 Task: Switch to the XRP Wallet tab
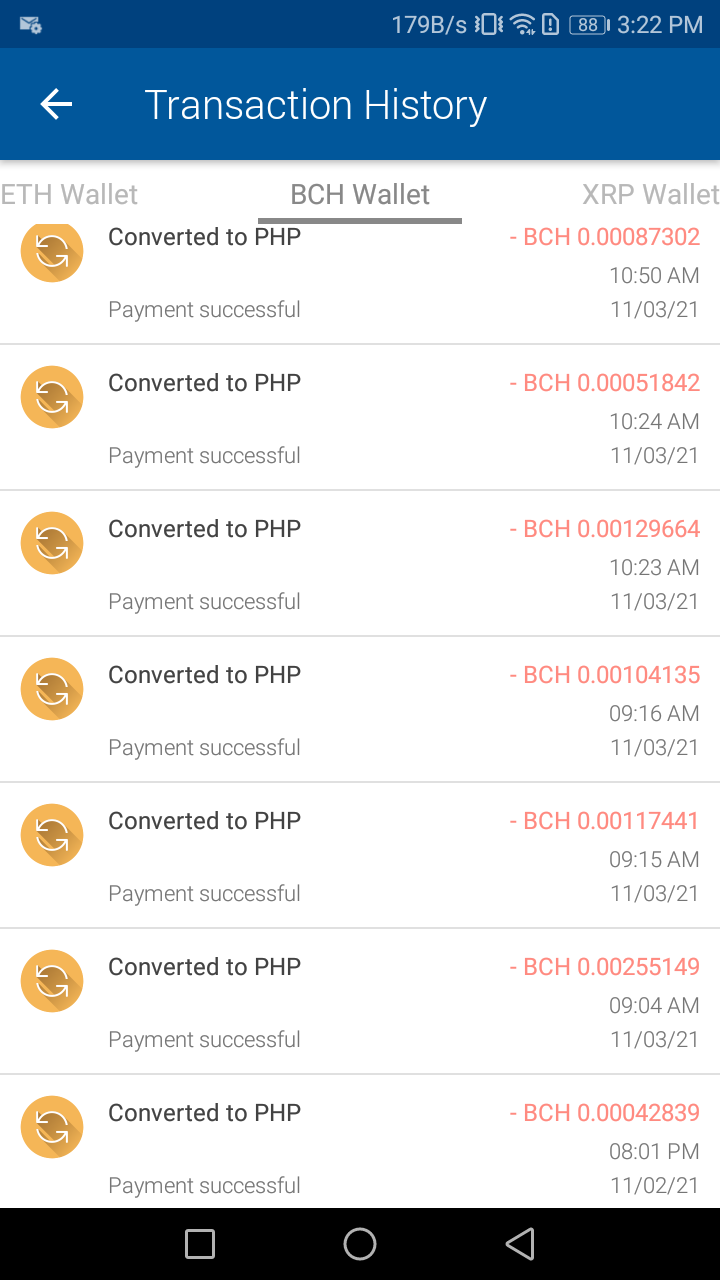point(651,194)
